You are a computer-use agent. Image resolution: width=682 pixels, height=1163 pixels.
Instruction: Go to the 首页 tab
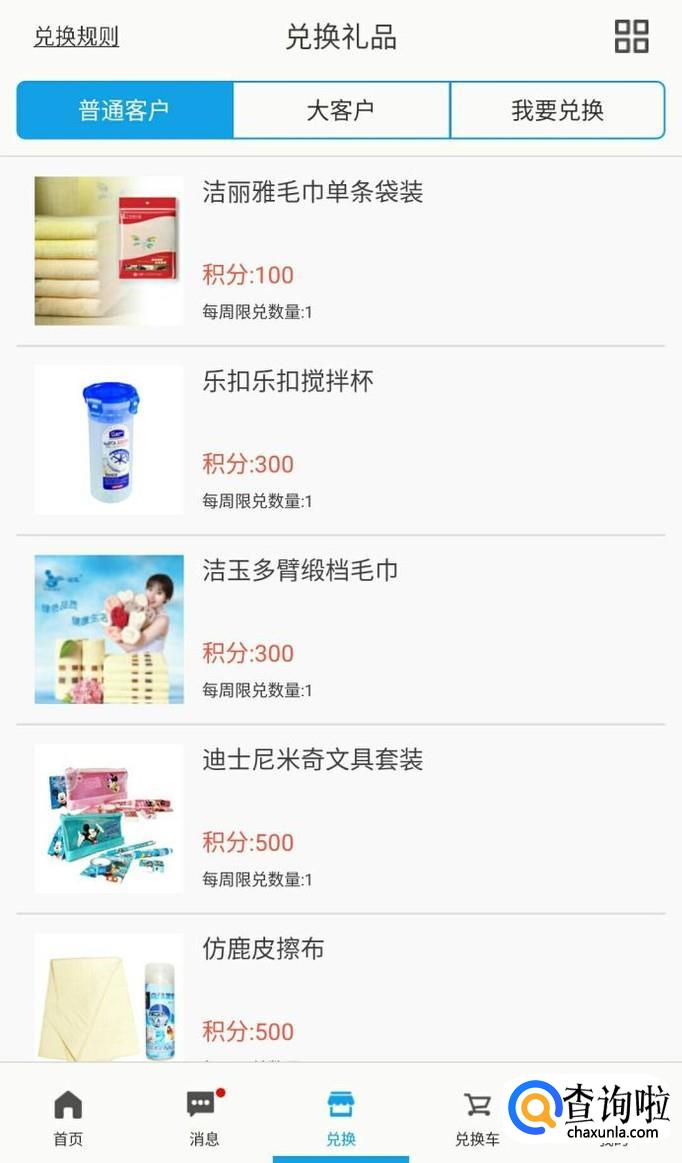[x=68, y=1118]
